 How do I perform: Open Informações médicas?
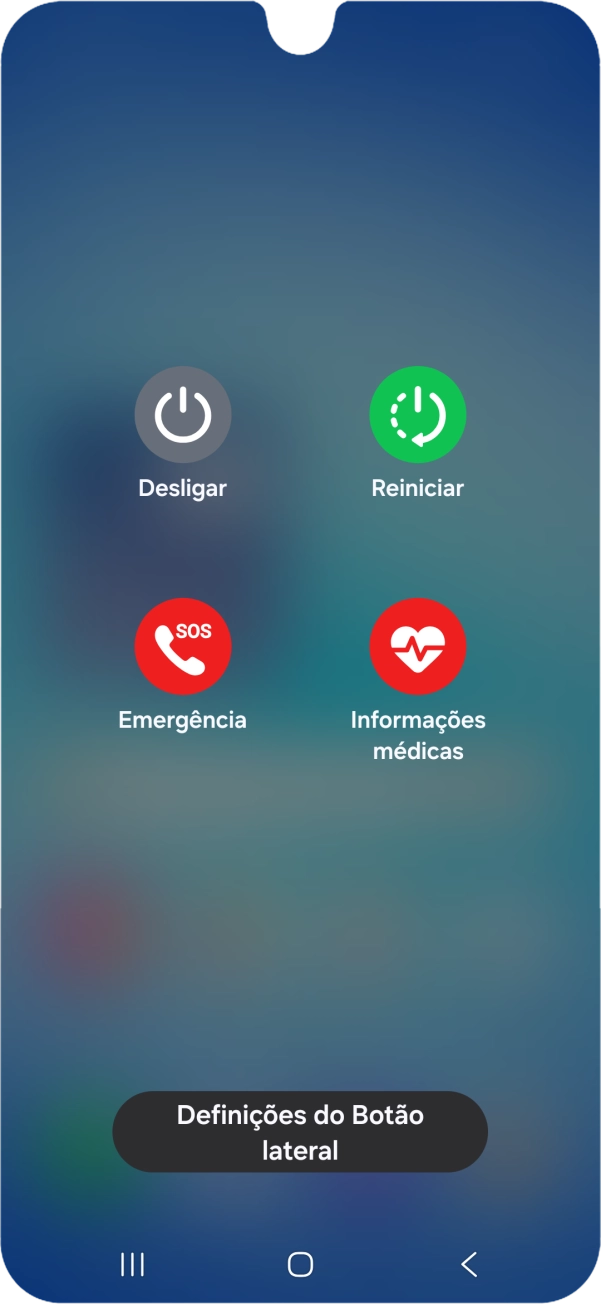click(x=418, y=646)
